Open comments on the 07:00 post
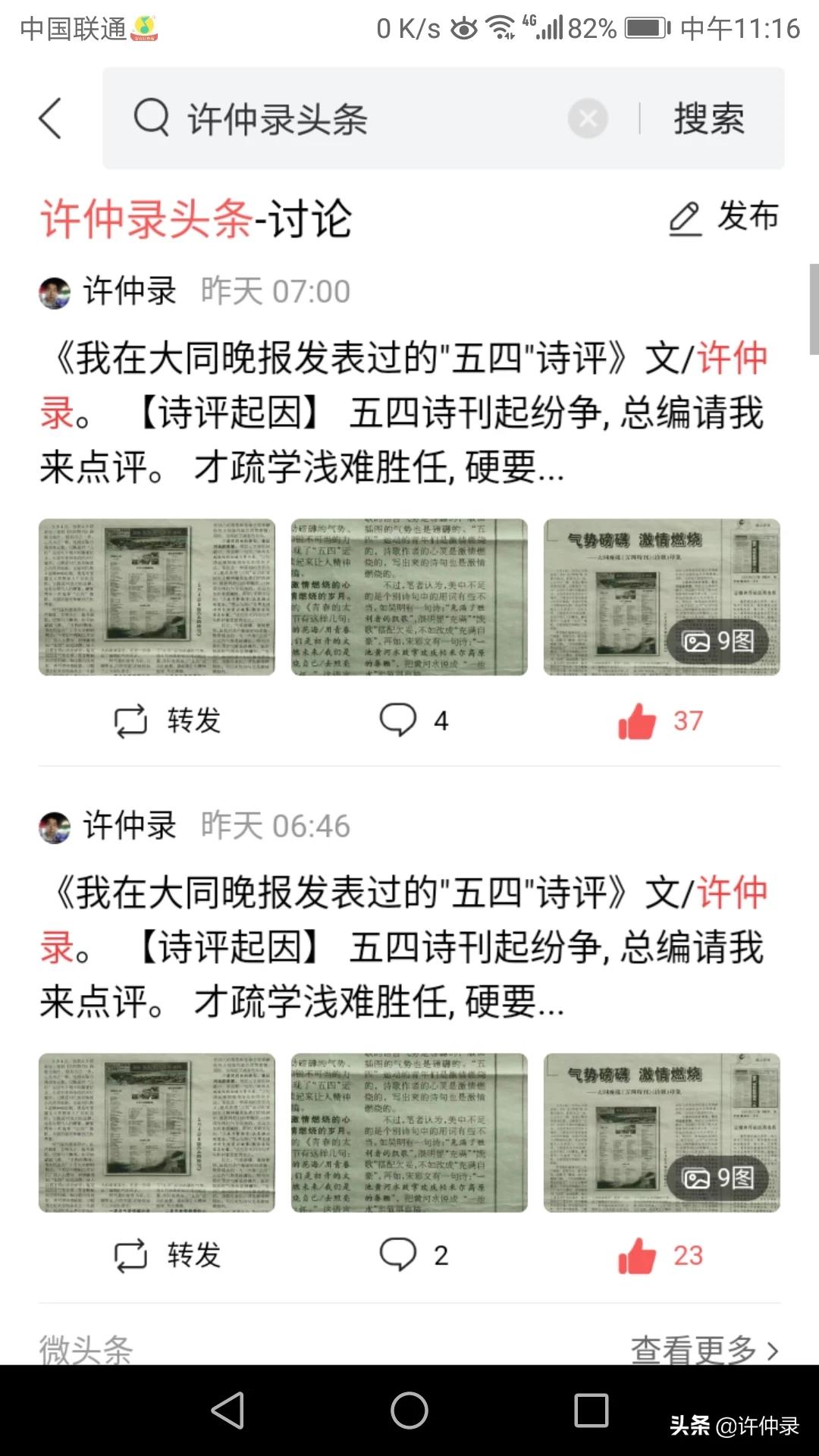 point(413,720)
